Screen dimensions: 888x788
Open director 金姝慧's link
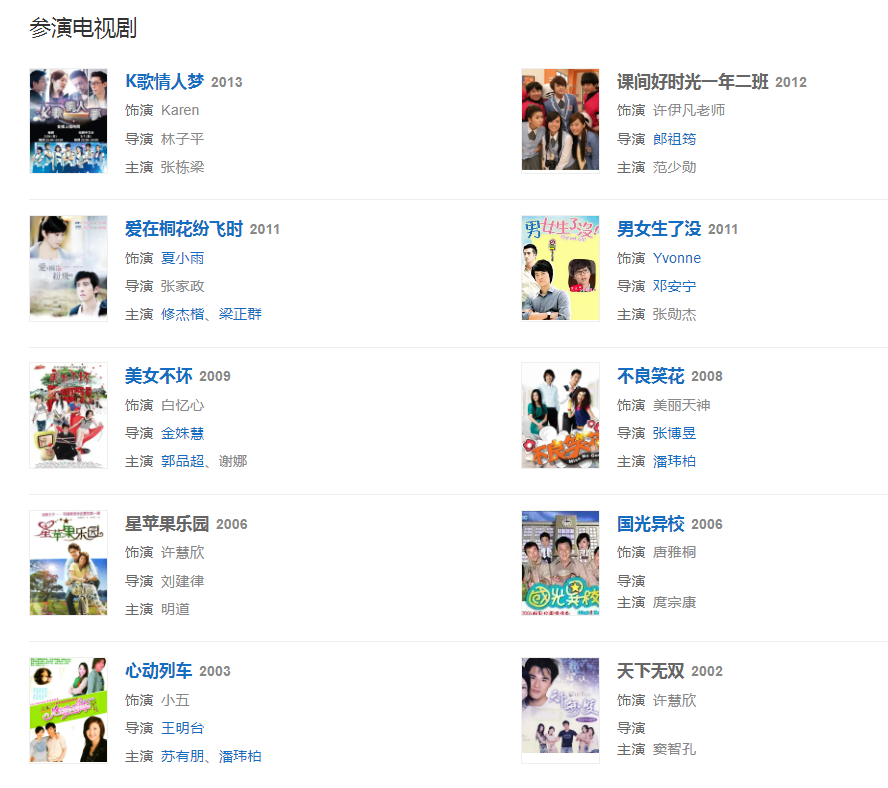182,433
